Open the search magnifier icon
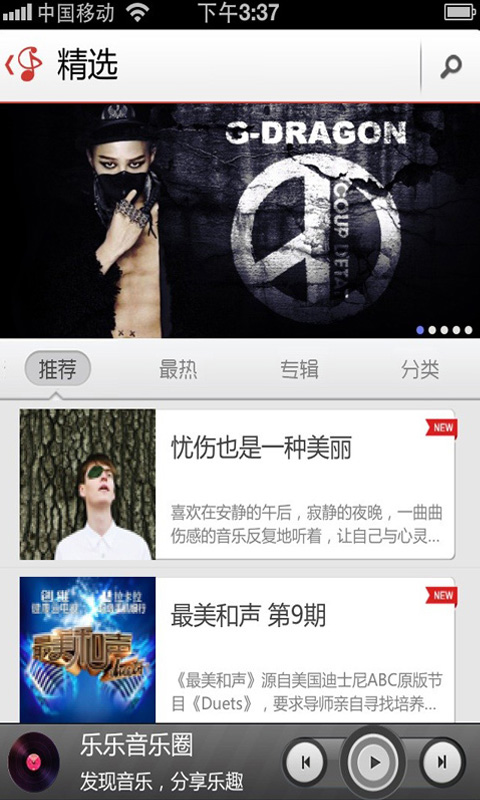The height and width of the screenshot is (800, 480). click(451, 66)
